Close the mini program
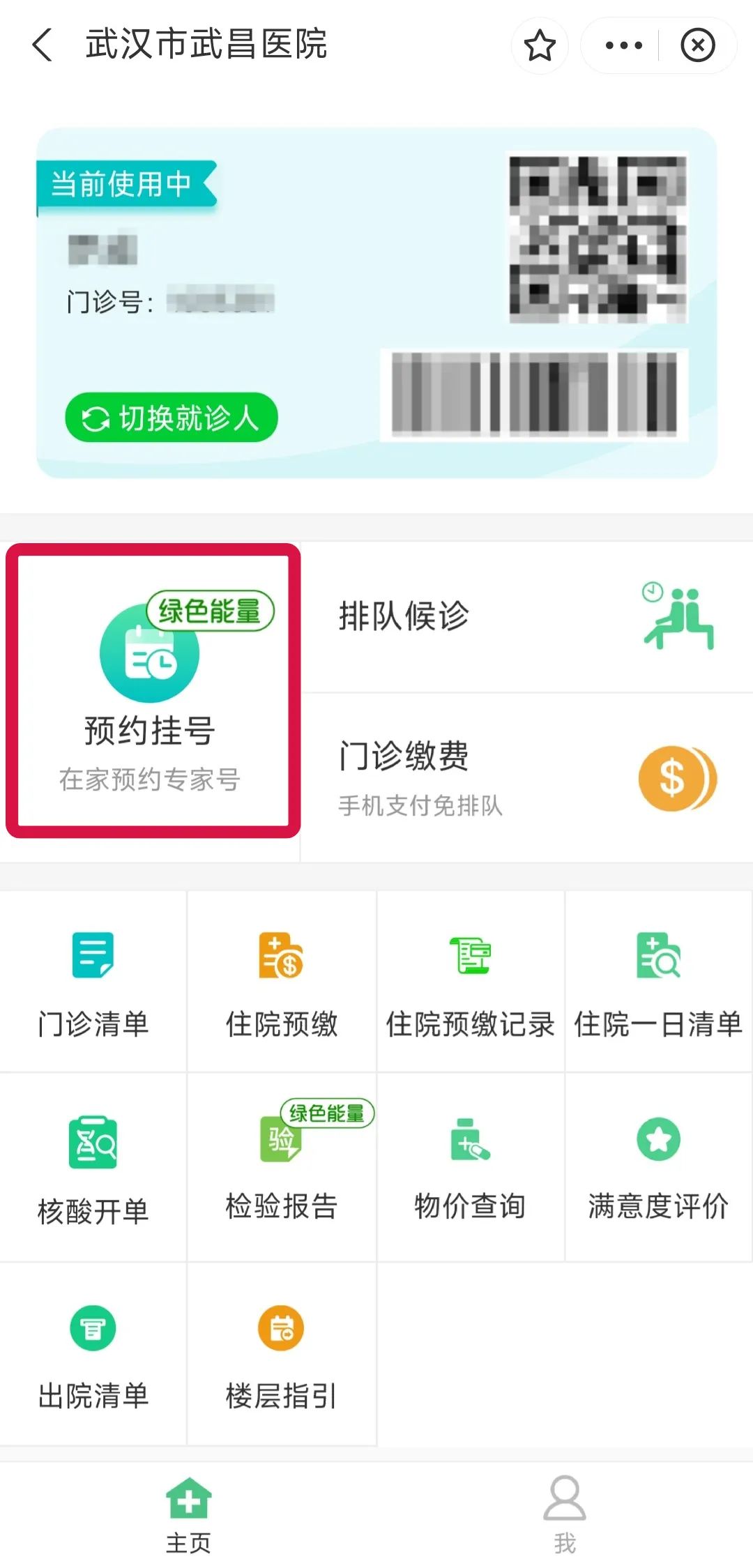The height and width of the screenshot is (1568, 753). [698, 46]
